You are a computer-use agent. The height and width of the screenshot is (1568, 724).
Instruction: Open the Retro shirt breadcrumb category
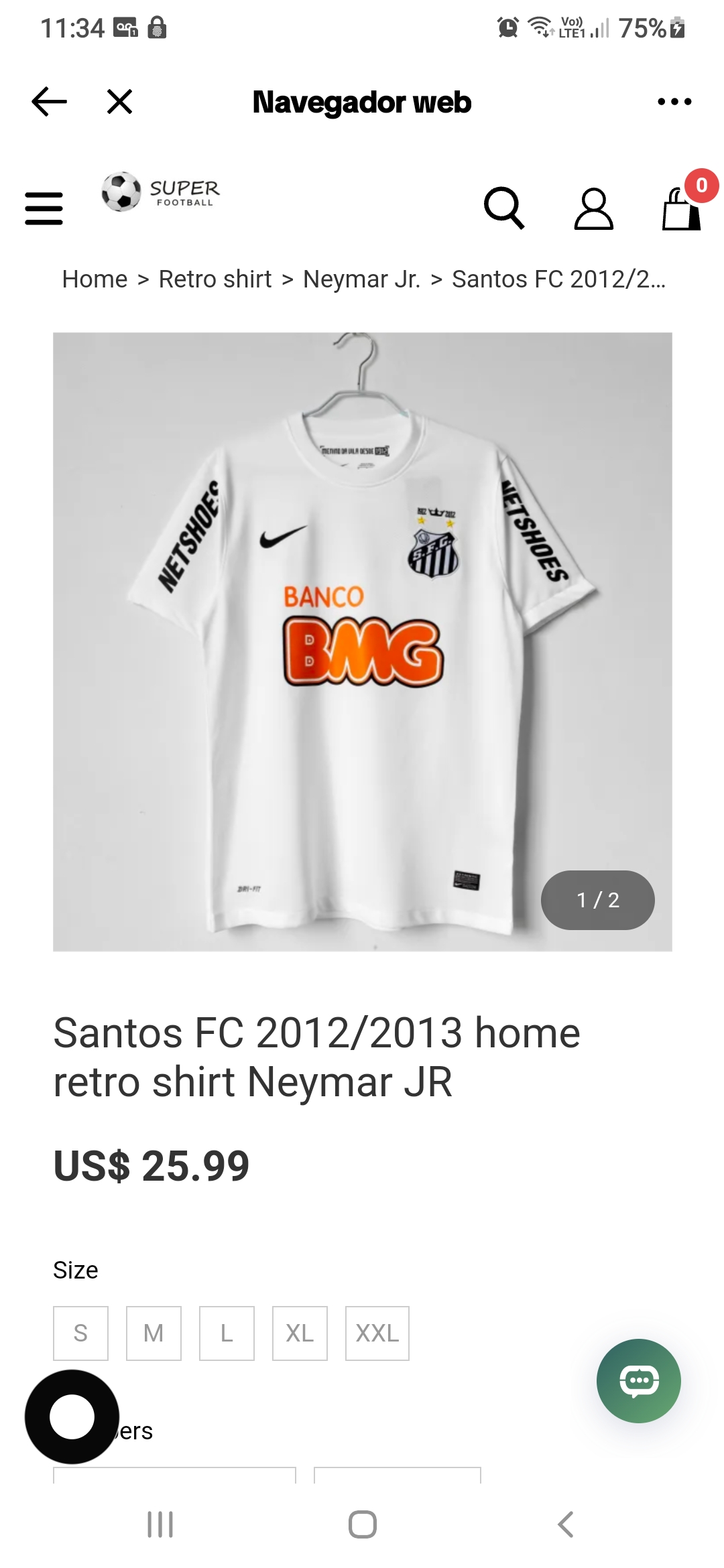(x=215, y=279)
